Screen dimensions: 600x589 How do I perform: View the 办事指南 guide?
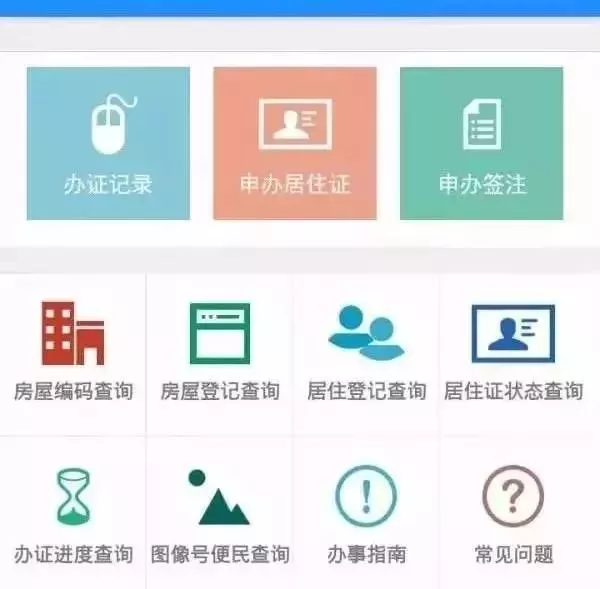tap(366, 515)
